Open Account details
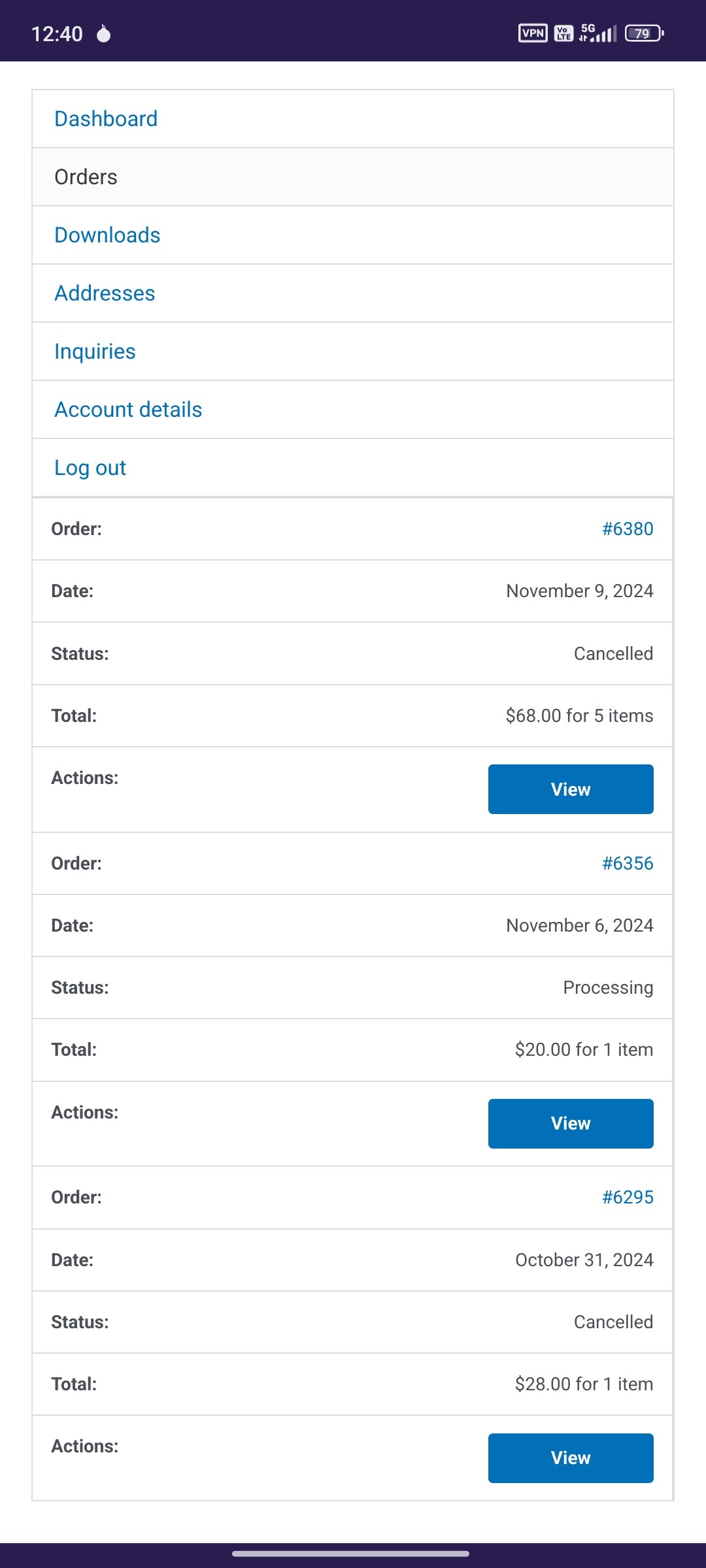 pos(128,410)
